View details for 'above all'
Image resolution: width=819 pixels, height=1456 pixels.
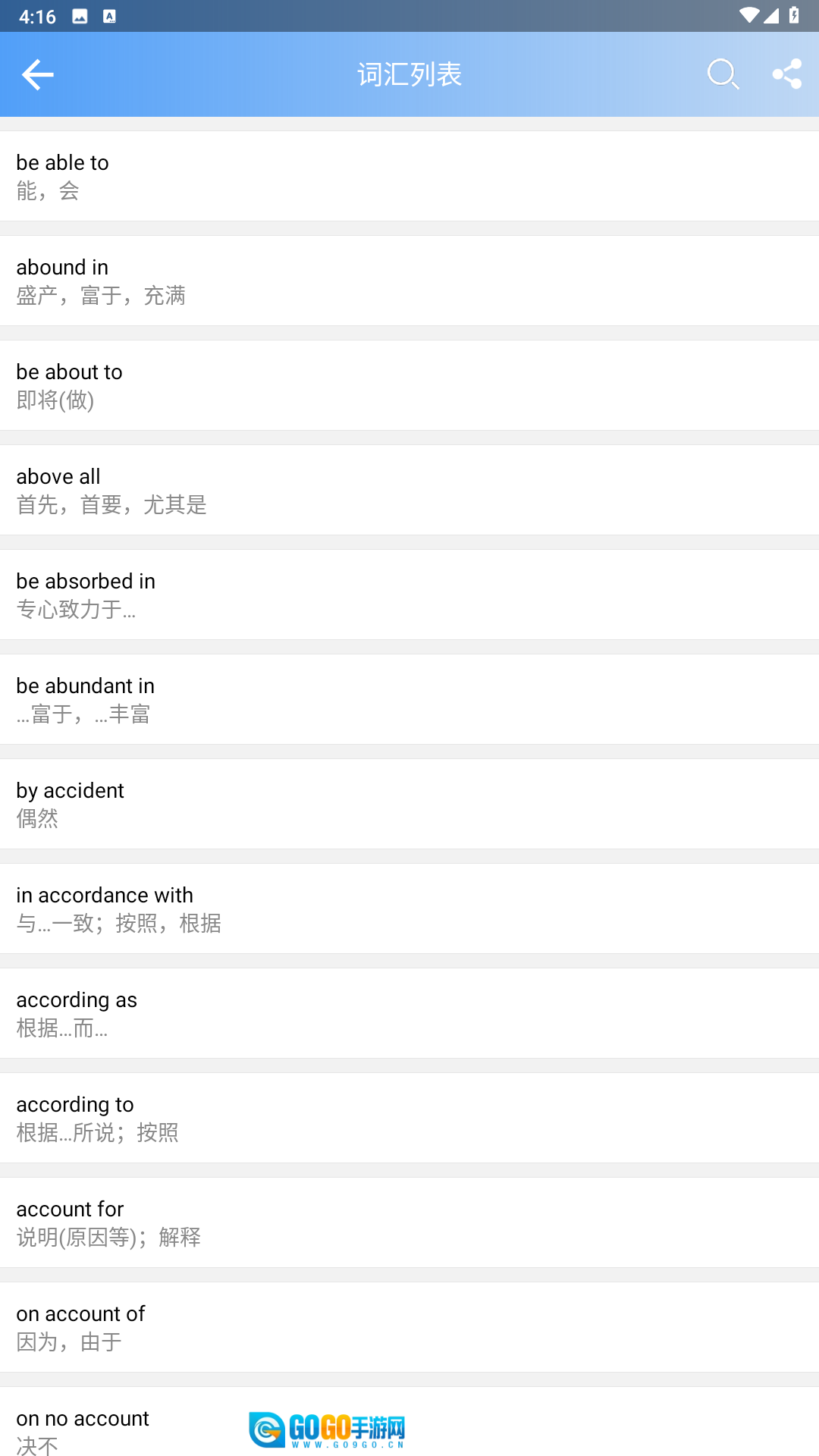pos(409,490)
